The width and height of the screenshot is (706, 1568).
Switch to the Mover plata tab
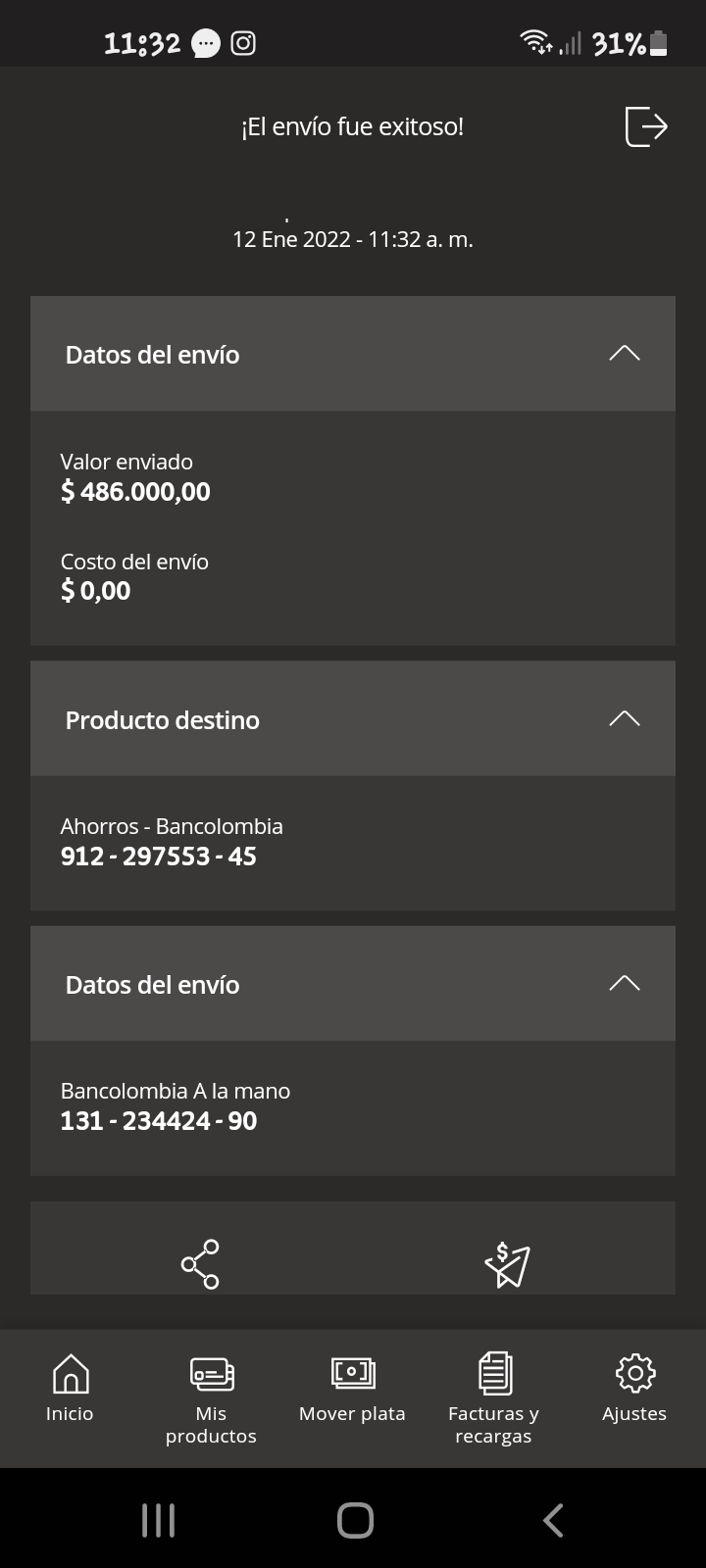352,1387
